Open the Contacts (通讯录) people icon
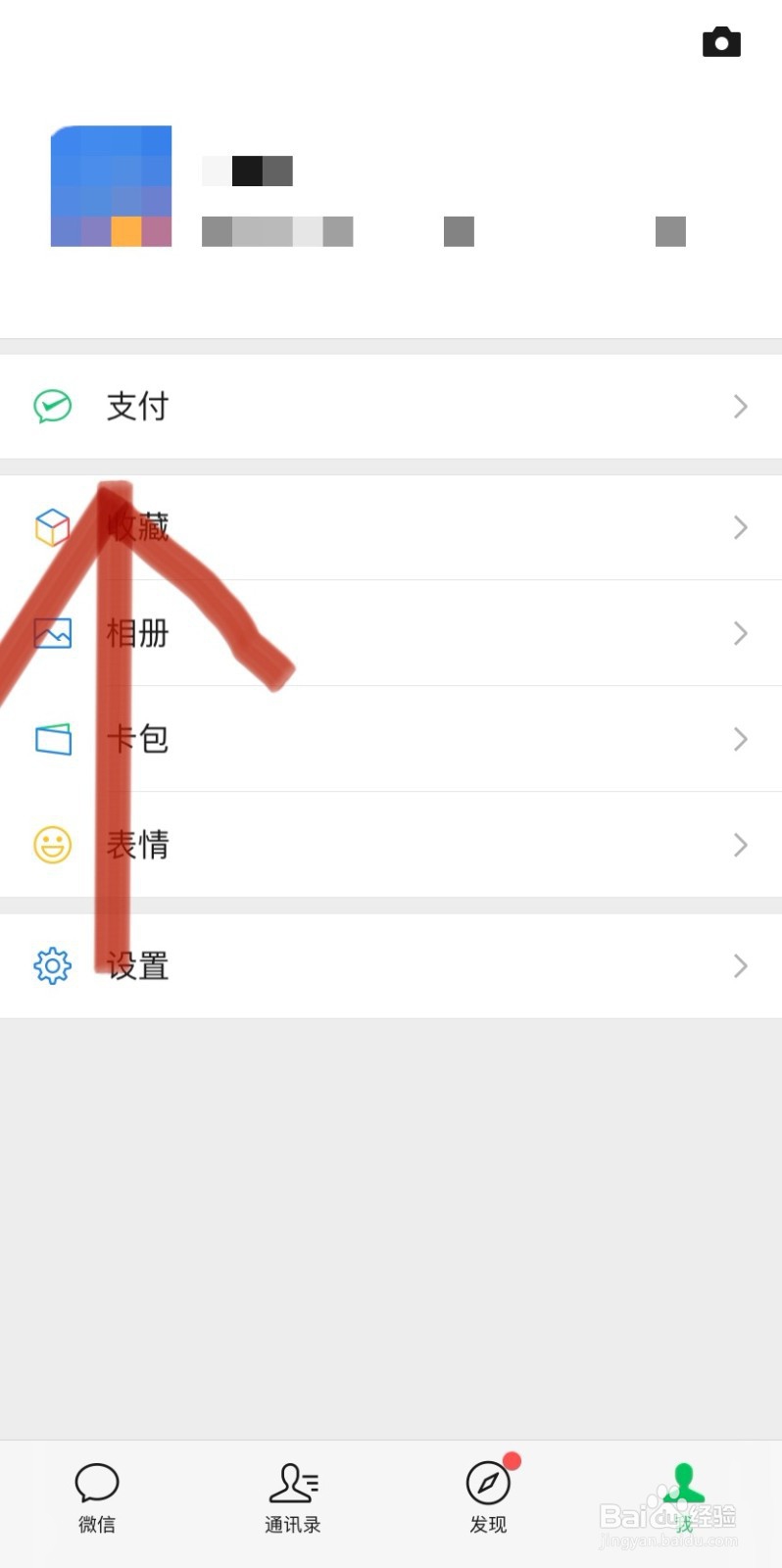 click(x=292, y=1483)
